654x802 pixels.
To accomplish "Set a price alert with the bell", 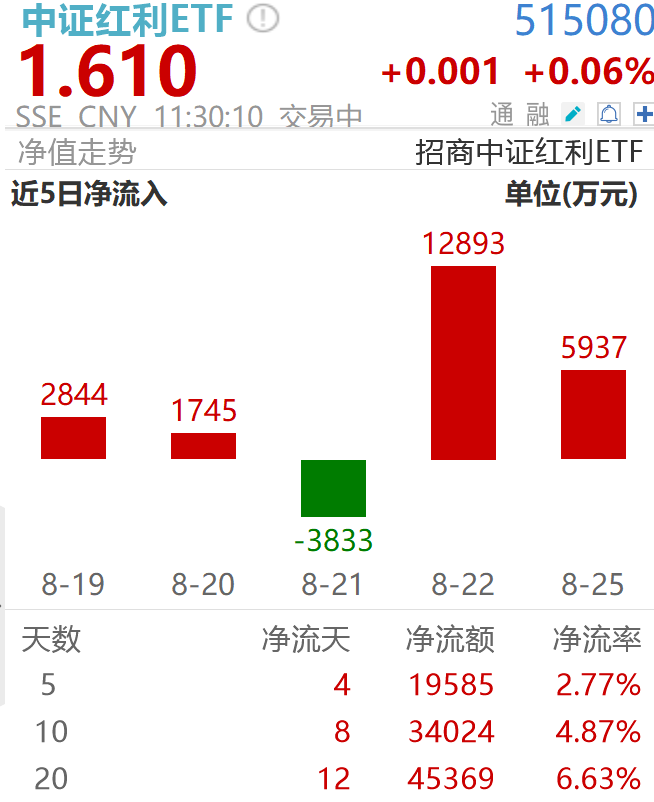I will [609, 114].
